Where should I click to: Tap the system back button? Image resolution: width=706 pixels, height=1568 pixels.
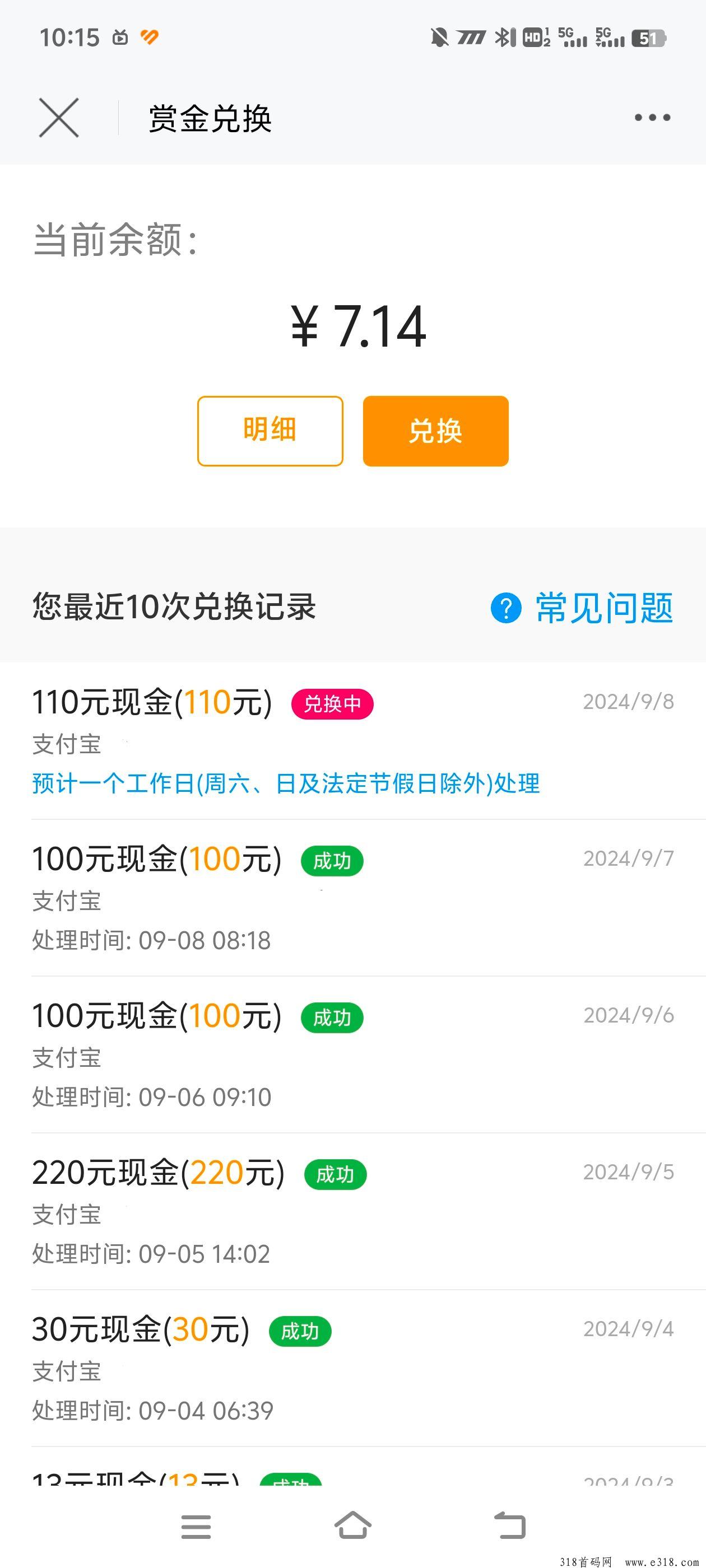[x=510, y=1526]
